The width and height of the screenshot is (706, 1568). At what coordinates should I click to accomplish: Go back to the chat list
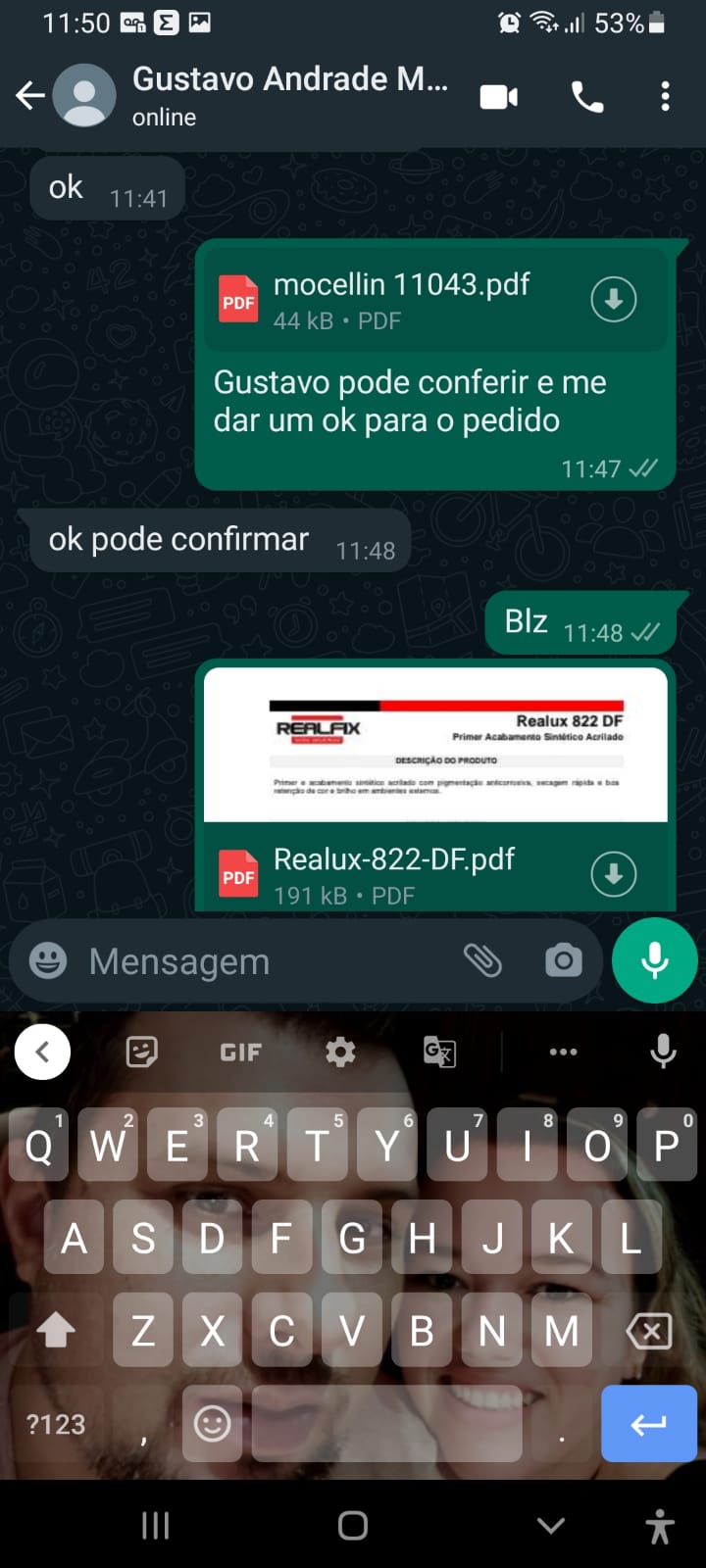(30, 96)
